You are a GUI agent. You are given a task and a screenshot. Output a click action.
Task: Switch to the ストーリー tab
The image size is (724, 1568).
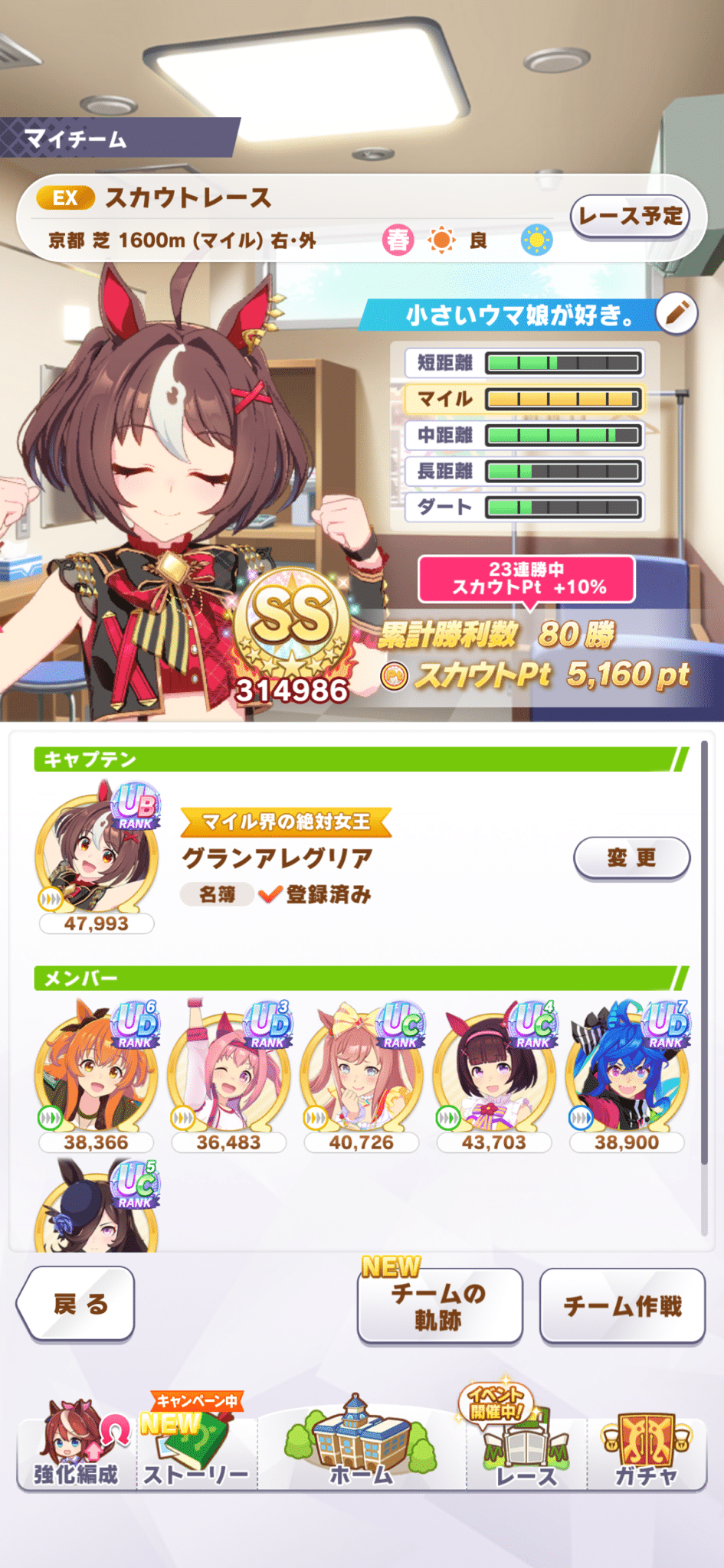[x=196, y=1443]
